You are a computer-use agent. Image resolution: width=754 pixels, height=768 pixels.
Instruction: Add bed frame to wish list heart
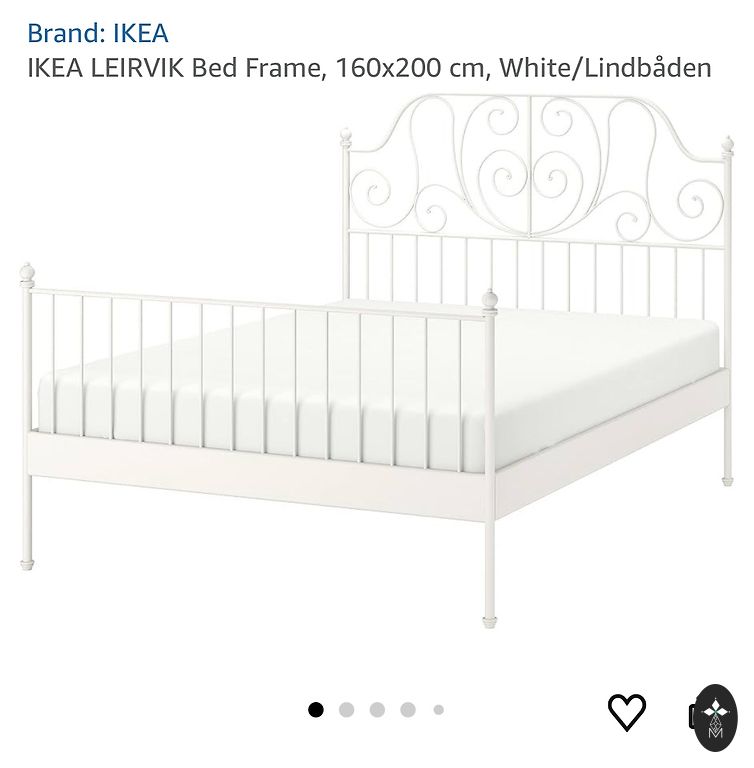627,711
